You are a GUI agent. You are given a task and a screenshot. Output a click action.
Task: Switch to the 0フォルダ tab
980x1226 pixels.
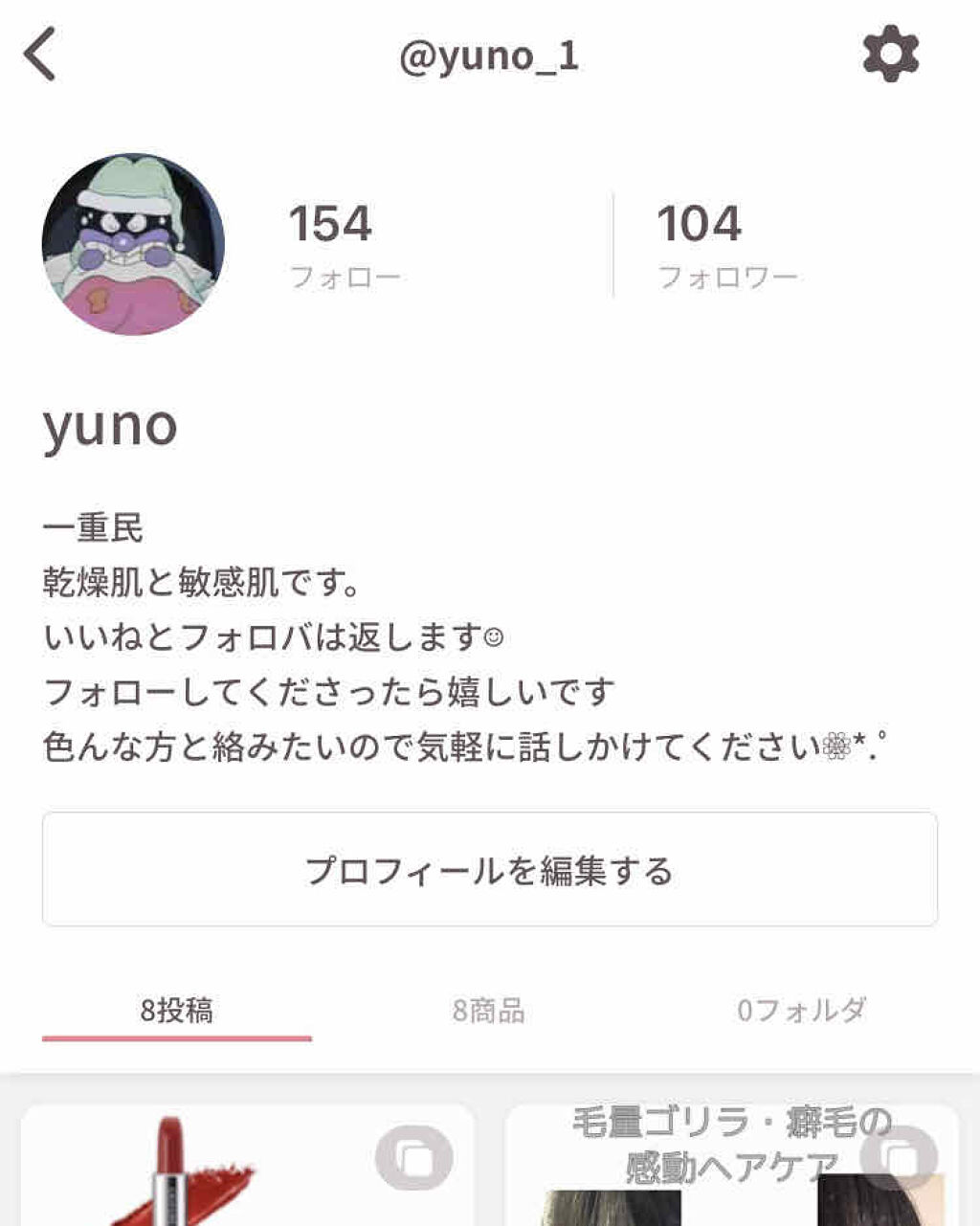pos(802,1009)
